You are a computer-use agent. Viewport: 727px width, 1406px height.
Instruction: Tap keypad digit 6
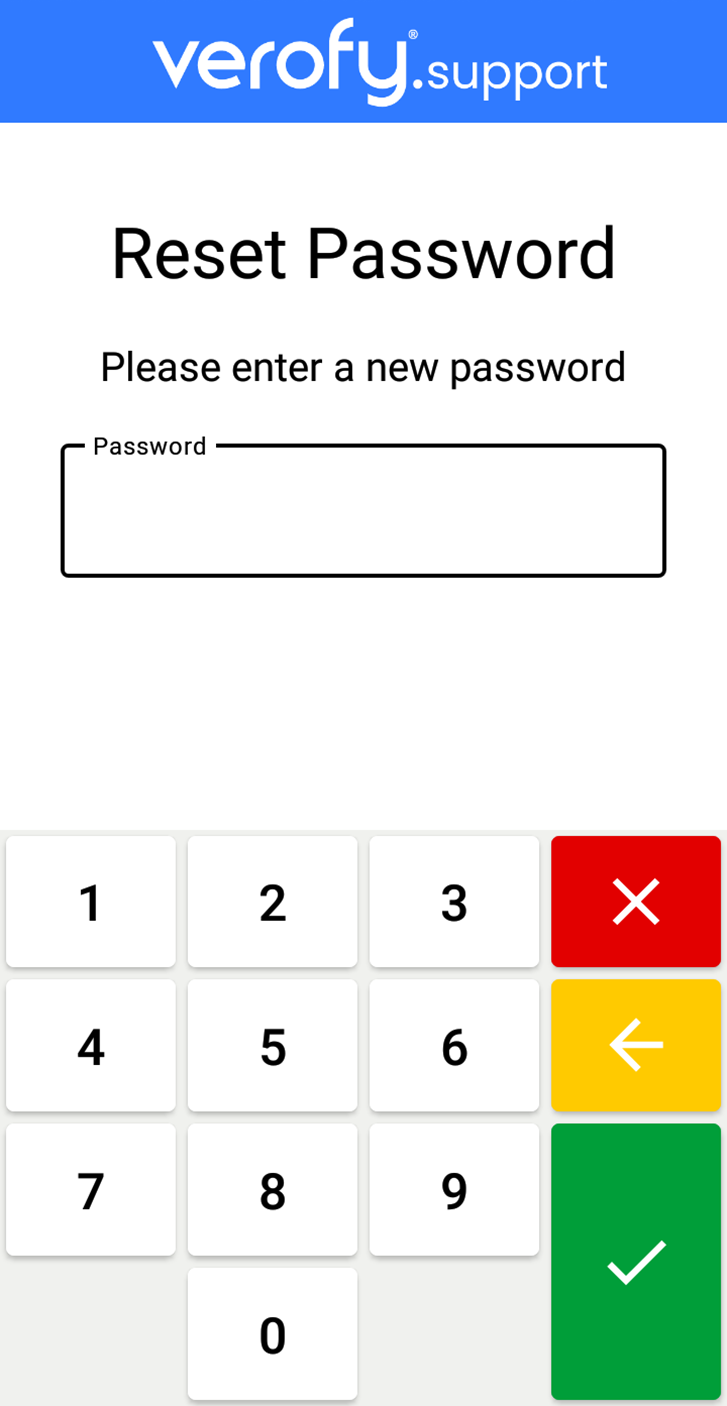pyautogui.click(x=454, y=1046)
